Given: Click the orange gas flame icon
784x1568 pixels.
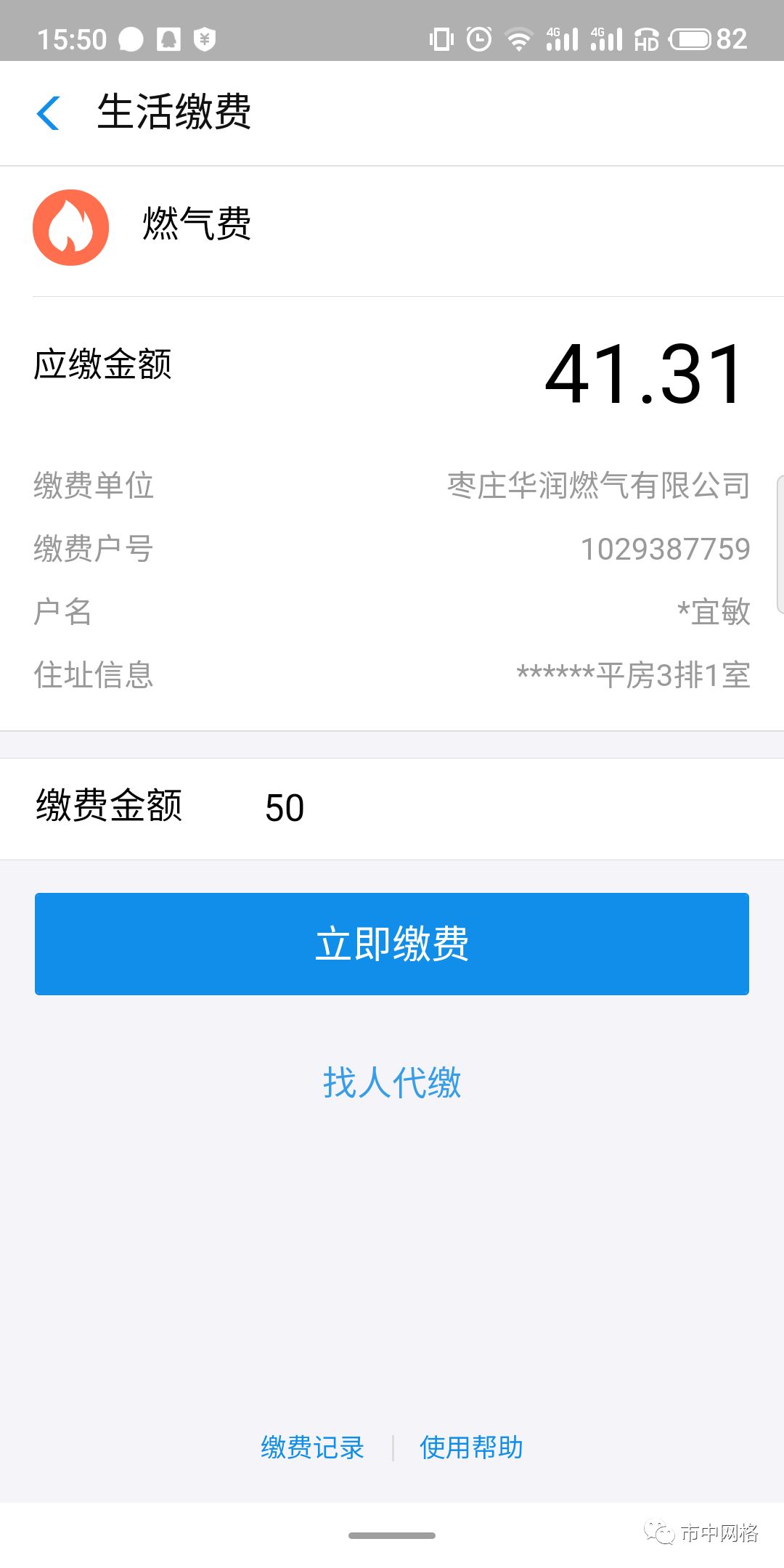Looking at the screenshot, I should [70, 227].
